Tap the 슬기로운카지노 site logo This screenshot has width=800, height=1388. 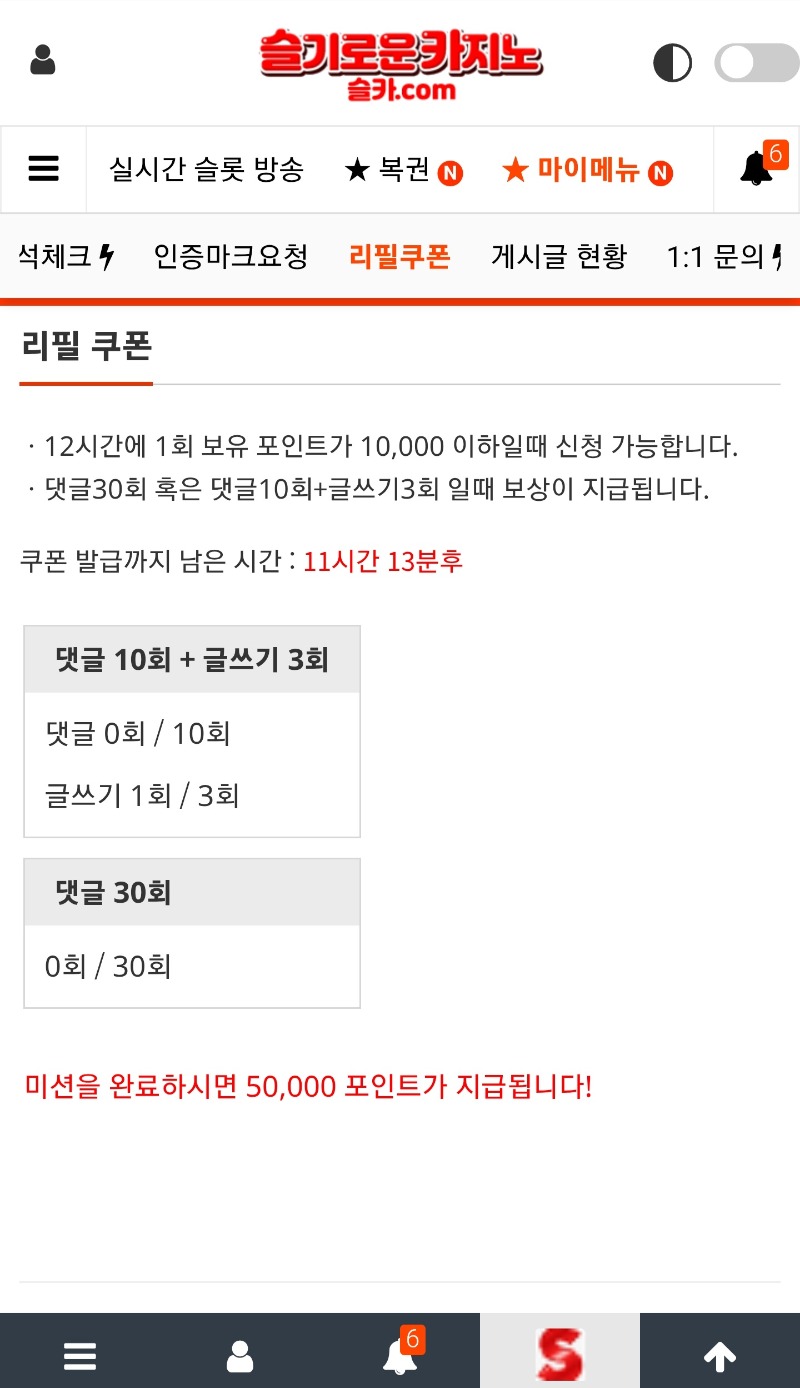pos(400,62)
